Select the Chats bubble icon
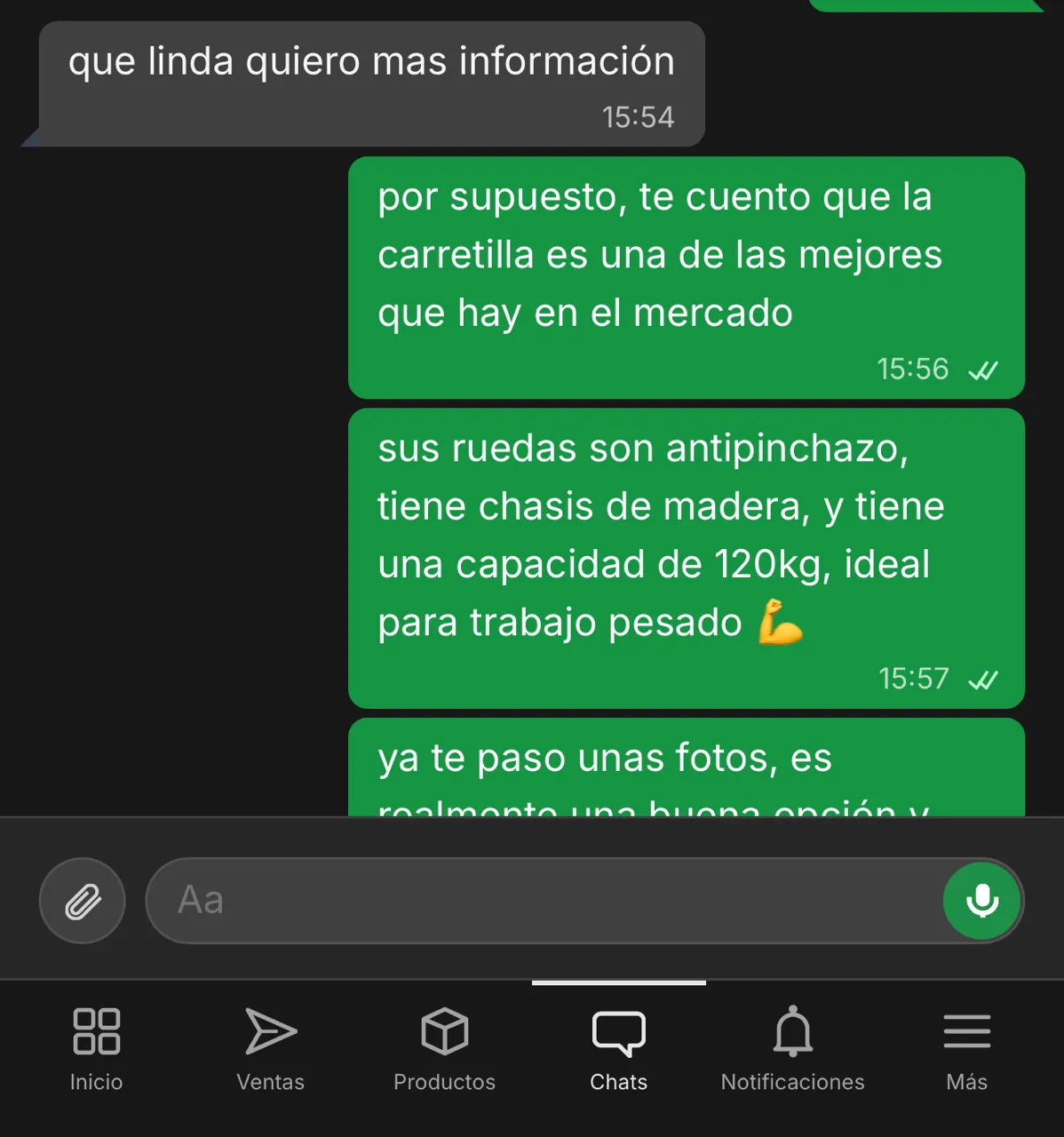 coord(618,1031)
